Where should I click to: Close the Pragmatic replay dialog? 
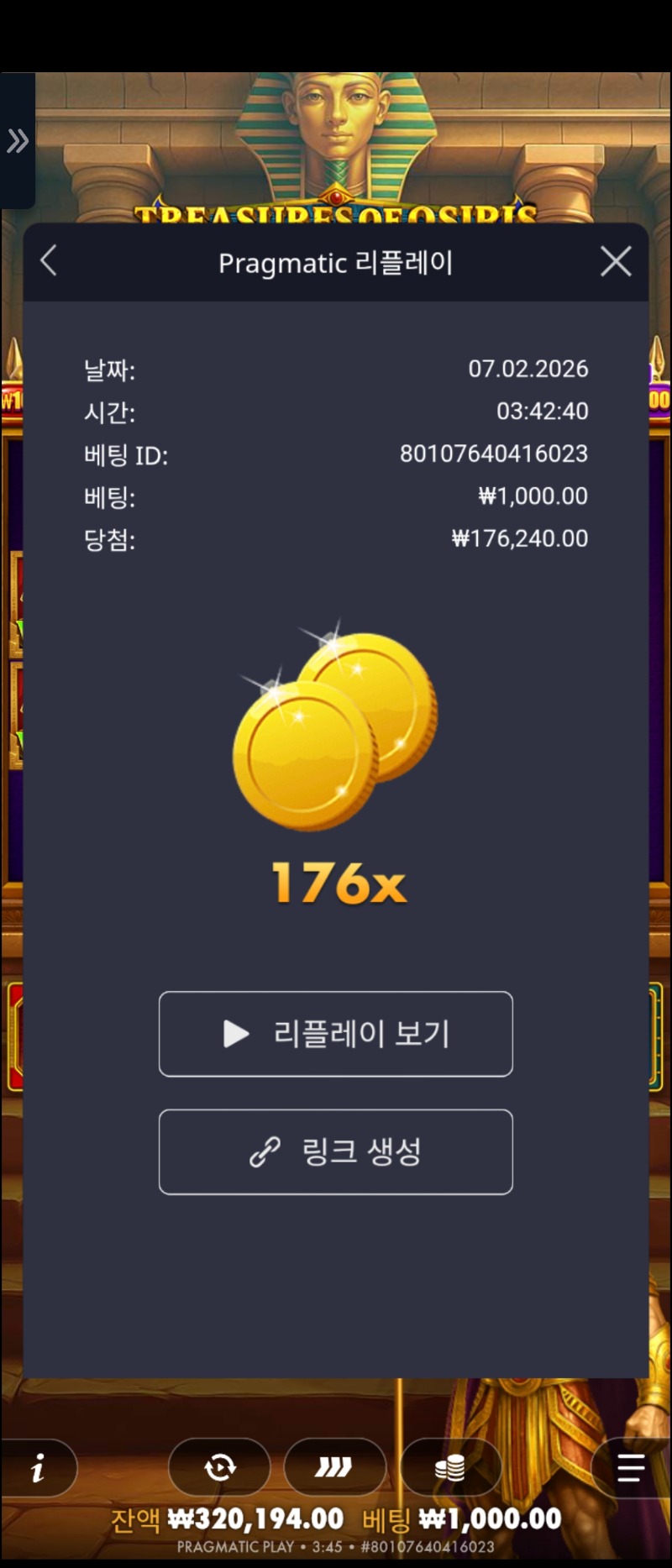[616, 262]
